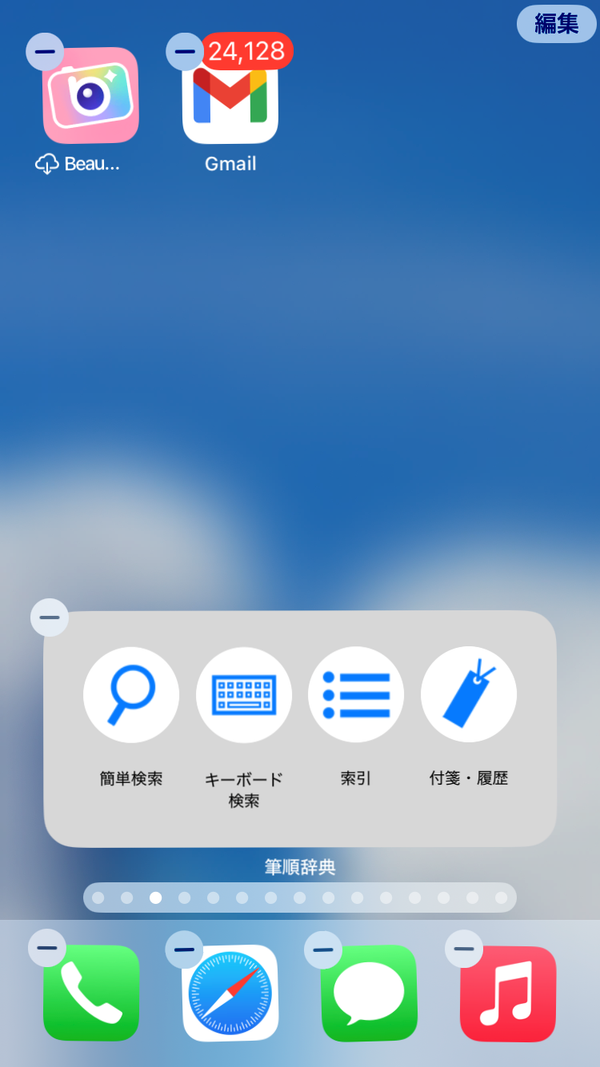Remove Safari from the dock
The width and height of the screenshot is (600, 1067).
[x=185, y=949]
